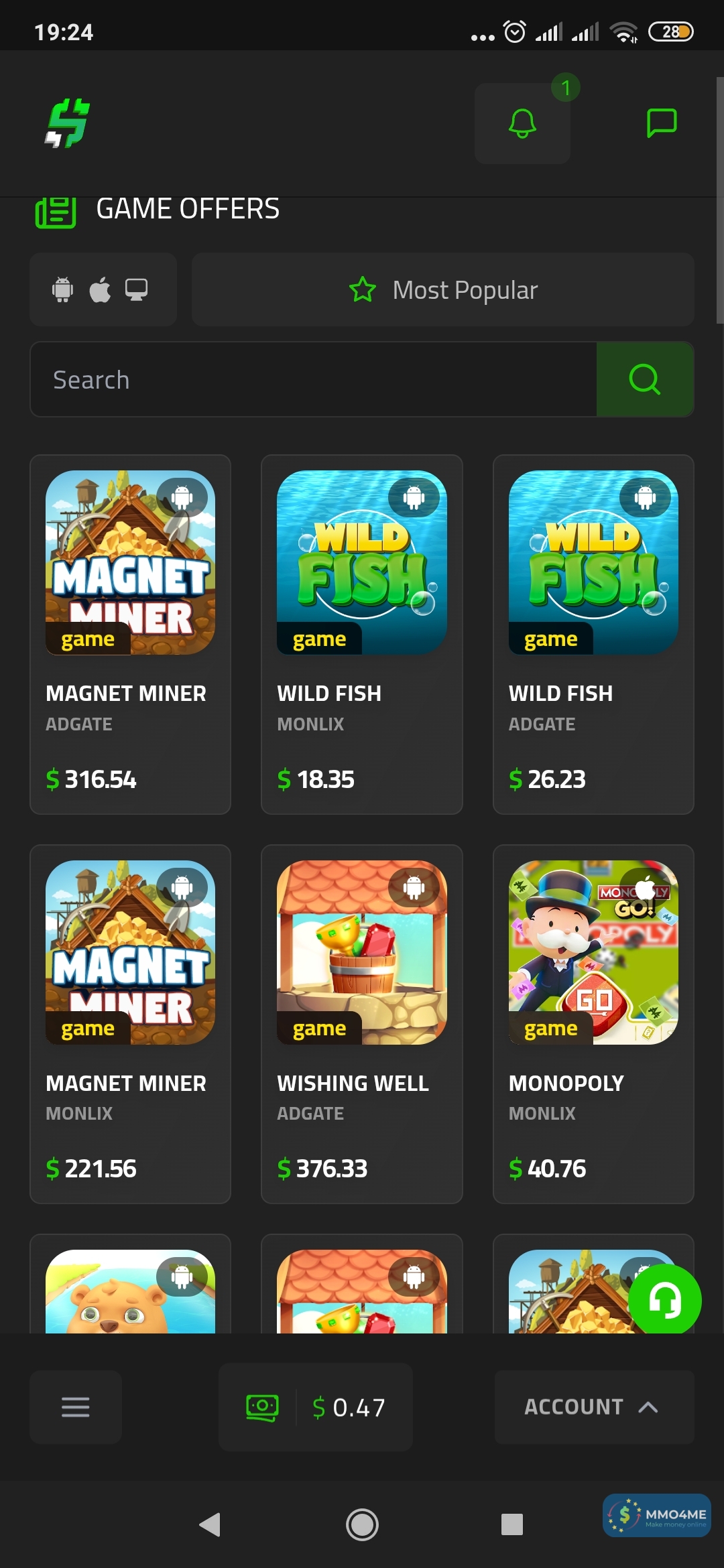The height and width of the screenshot is (1568, 724).
Task: Open Magnet Miner Monlix offer at $221.56
Action: pos(130,1023)
